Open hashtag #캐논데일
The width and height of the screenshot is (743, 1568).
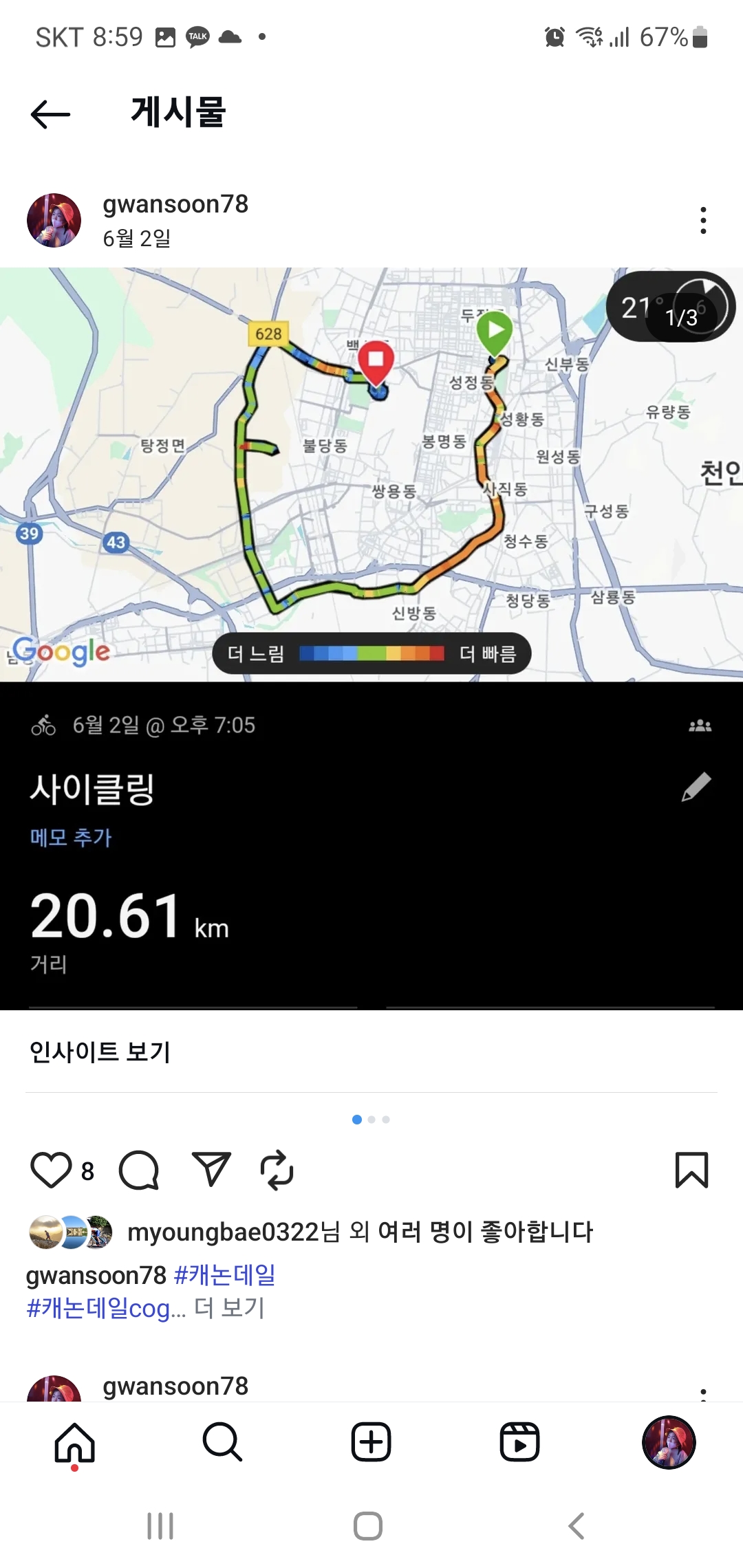(x=225, y=1274)
